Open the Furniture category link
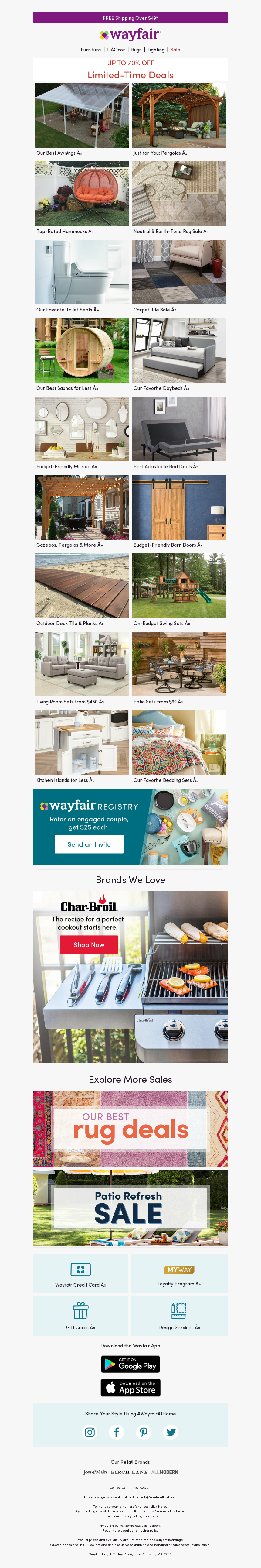 pyautogui.click(x=91, y=50)
